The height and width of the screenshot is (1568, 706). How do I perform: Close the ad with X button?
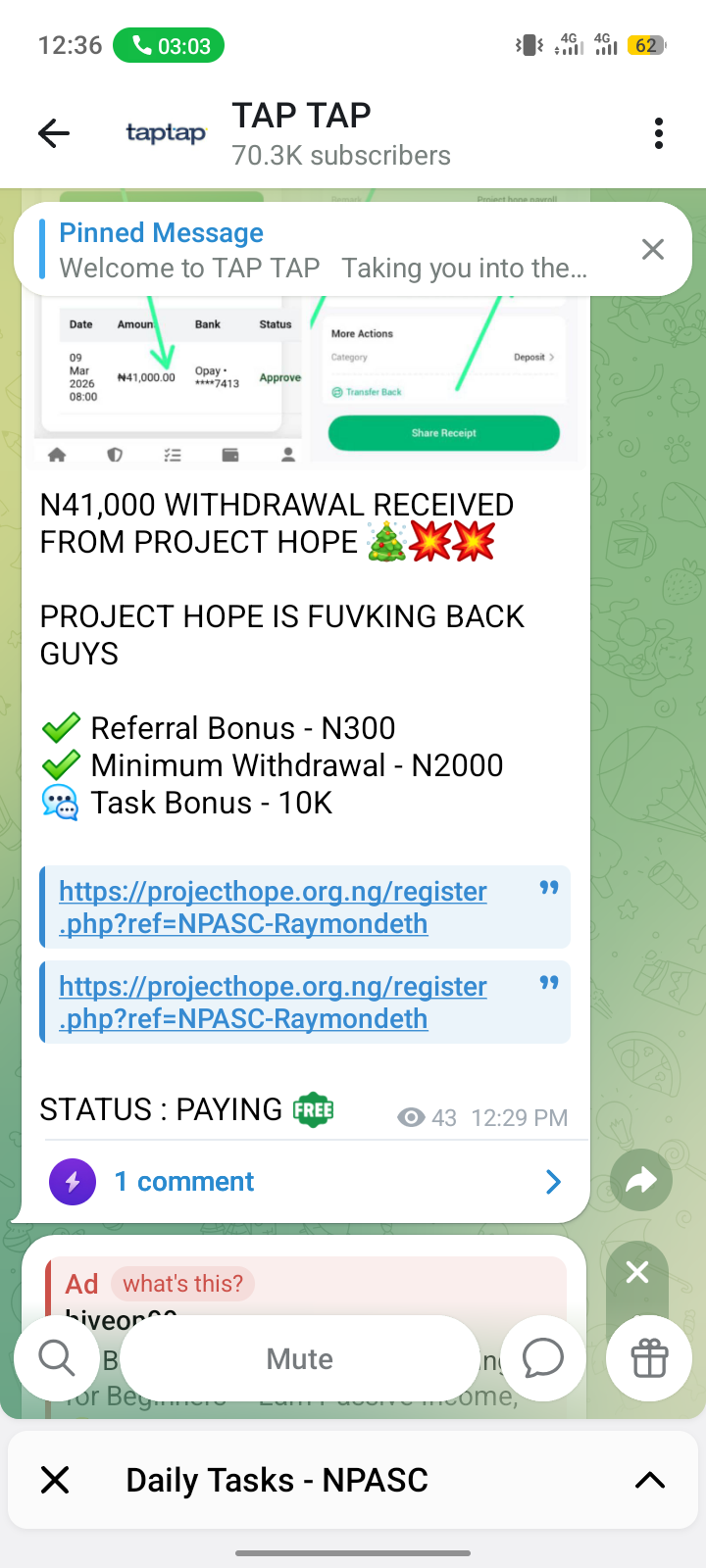[x=637, y=1272]
